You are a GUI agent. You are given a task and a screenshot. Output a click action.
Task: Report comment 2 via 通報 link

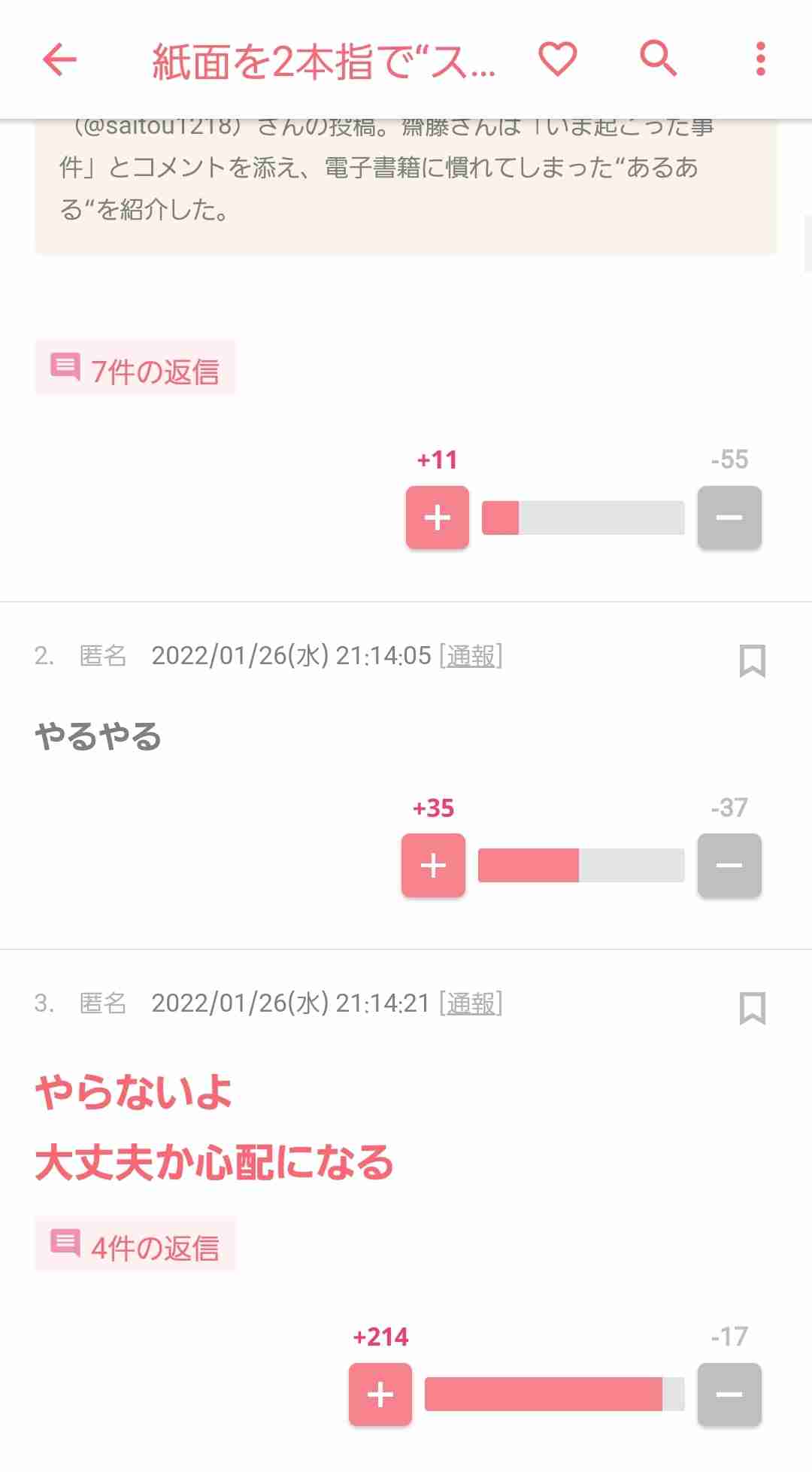(471, 656)
